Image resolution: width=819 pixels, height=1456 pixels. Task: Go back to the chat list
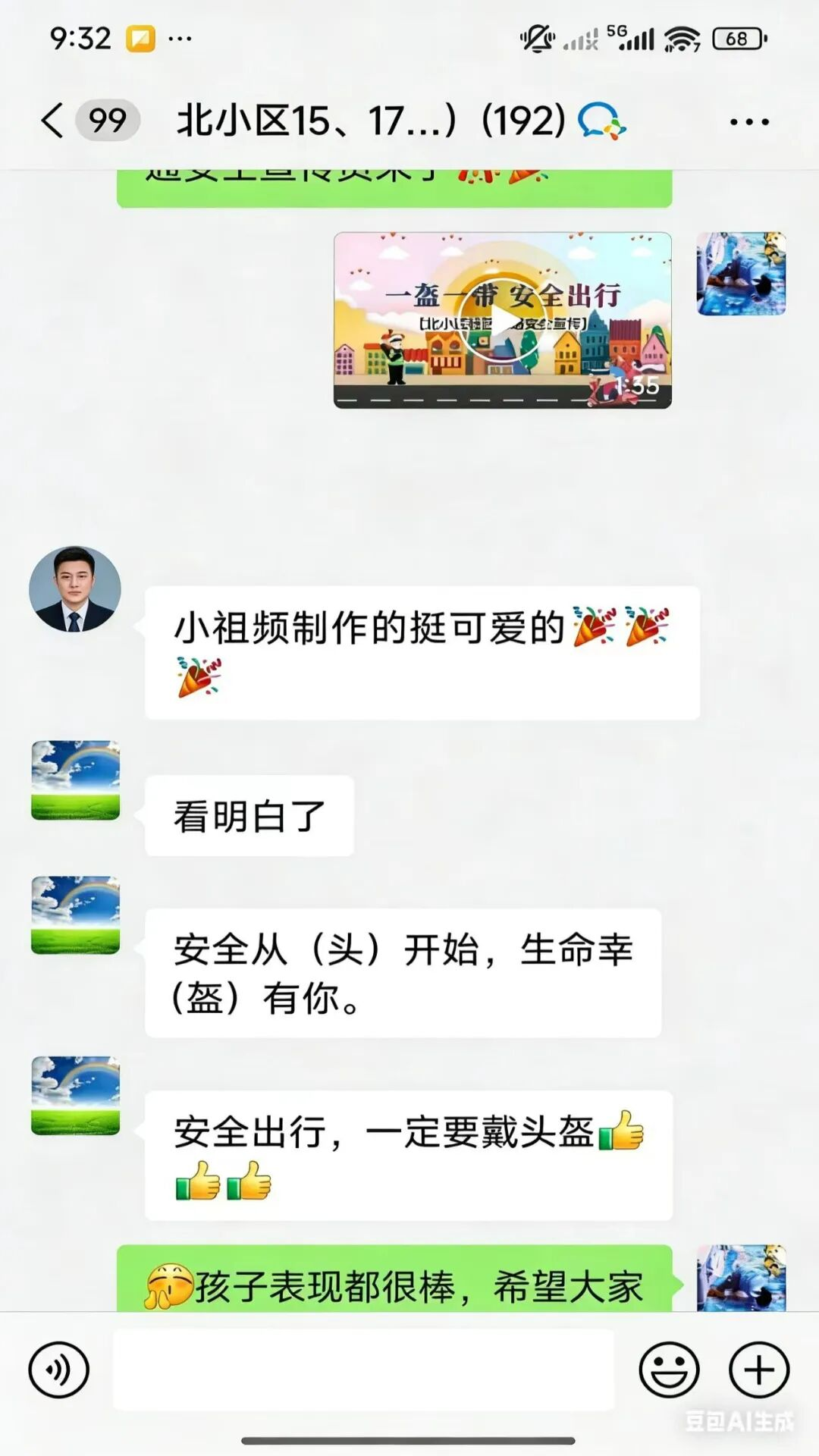point(53,121)
